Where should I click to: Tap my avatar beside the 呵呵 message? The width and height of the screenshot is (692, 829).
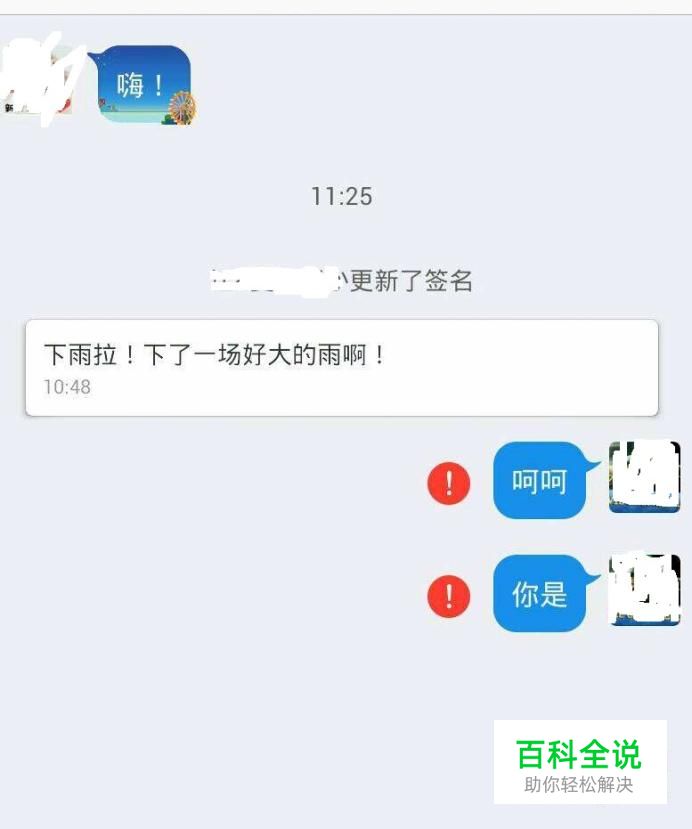644,478
